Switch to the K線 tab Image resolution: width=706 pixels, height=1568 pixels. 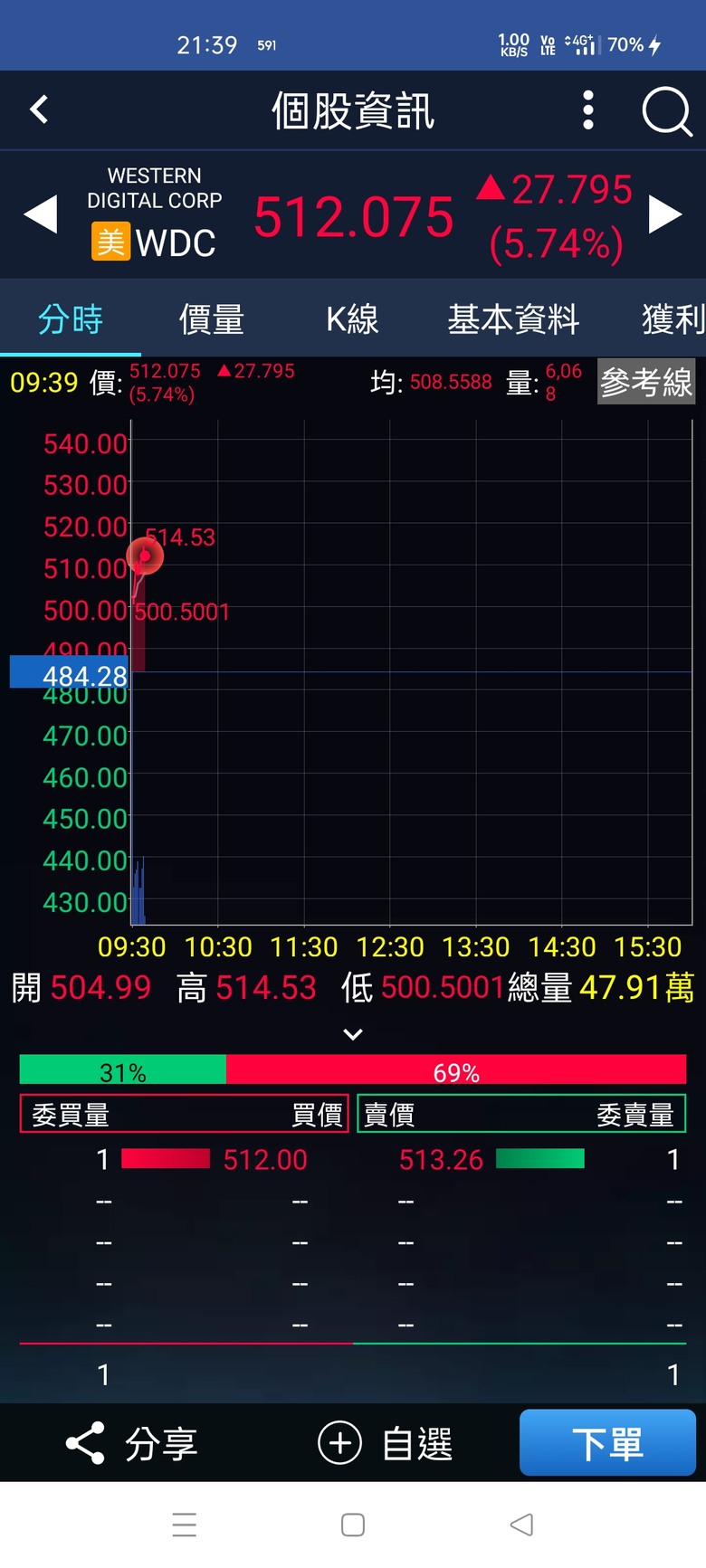point(352,319)
